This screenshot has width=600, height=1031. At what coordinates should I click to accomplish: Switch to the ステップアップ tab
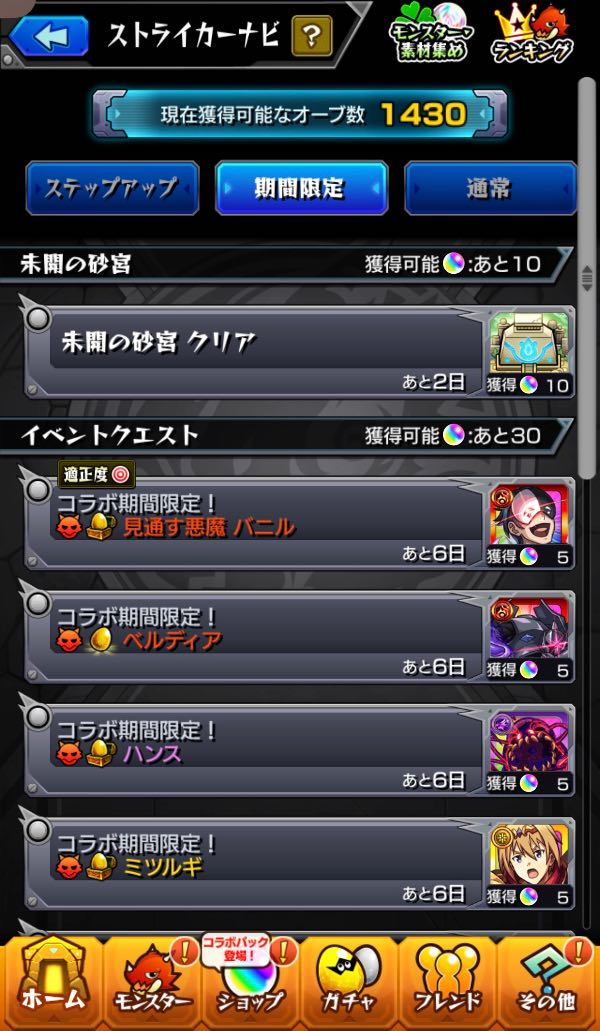pos(112,188)
